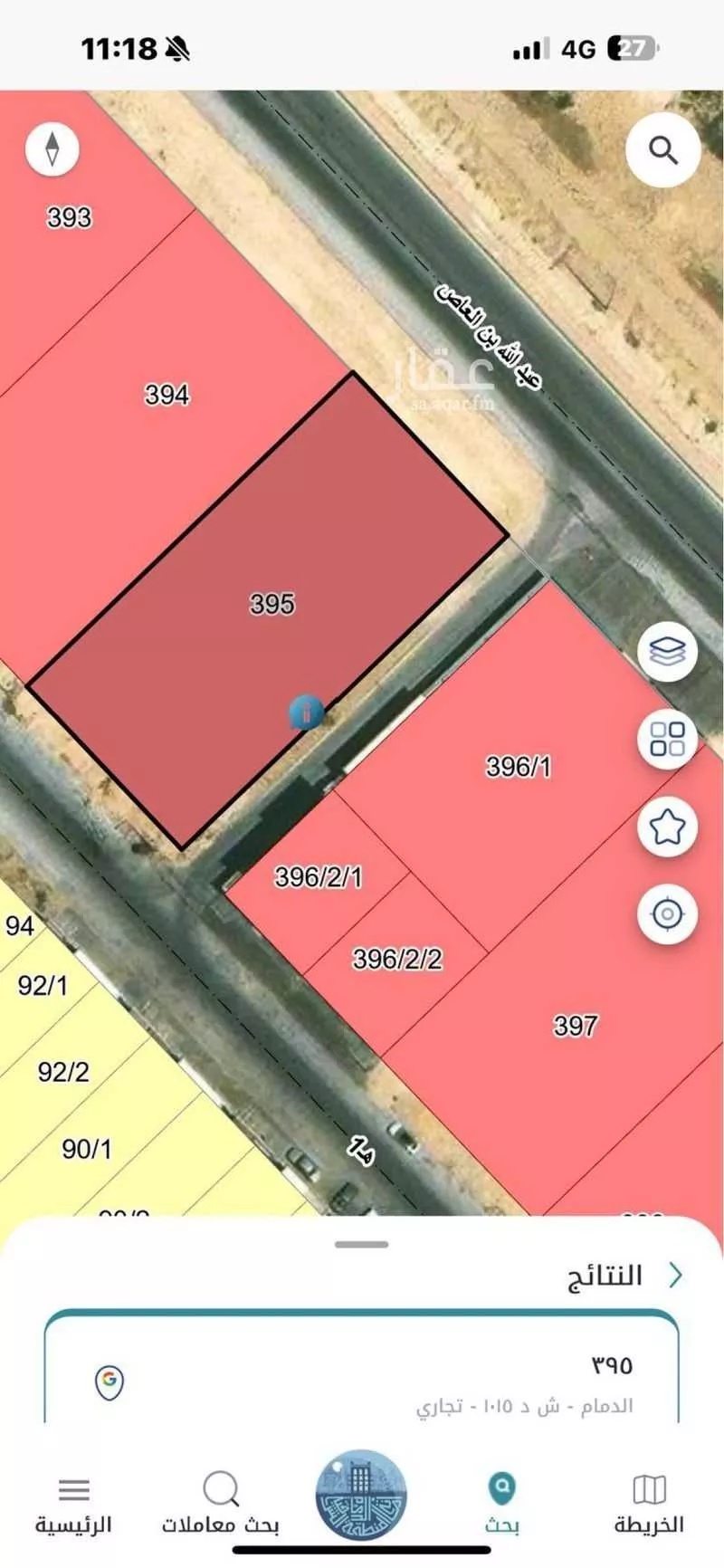Switch to the بحث tab

click(501, 1505)
